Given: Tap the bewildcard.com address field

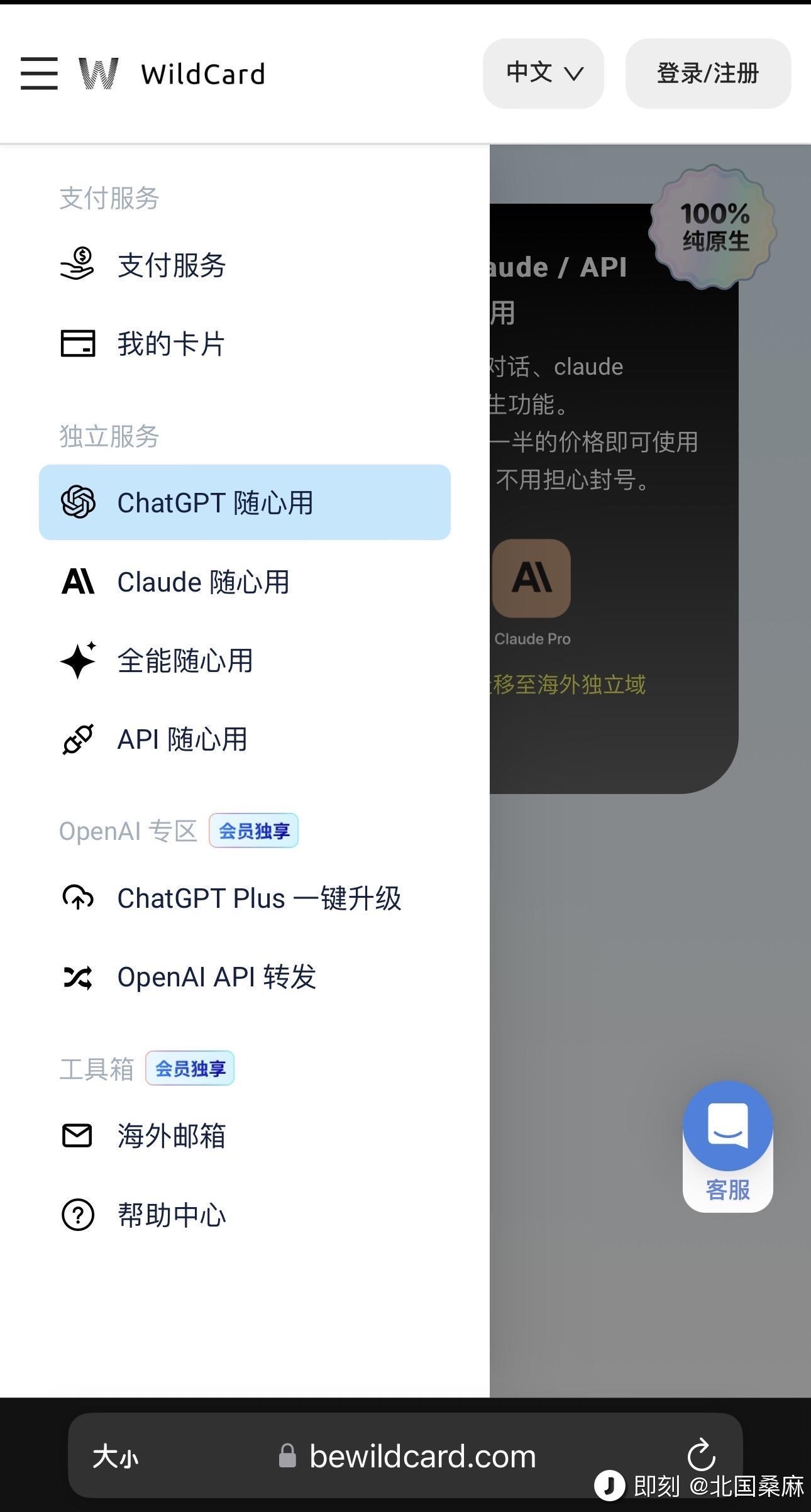Looking at the screenshot, I should pos(408,1456).
